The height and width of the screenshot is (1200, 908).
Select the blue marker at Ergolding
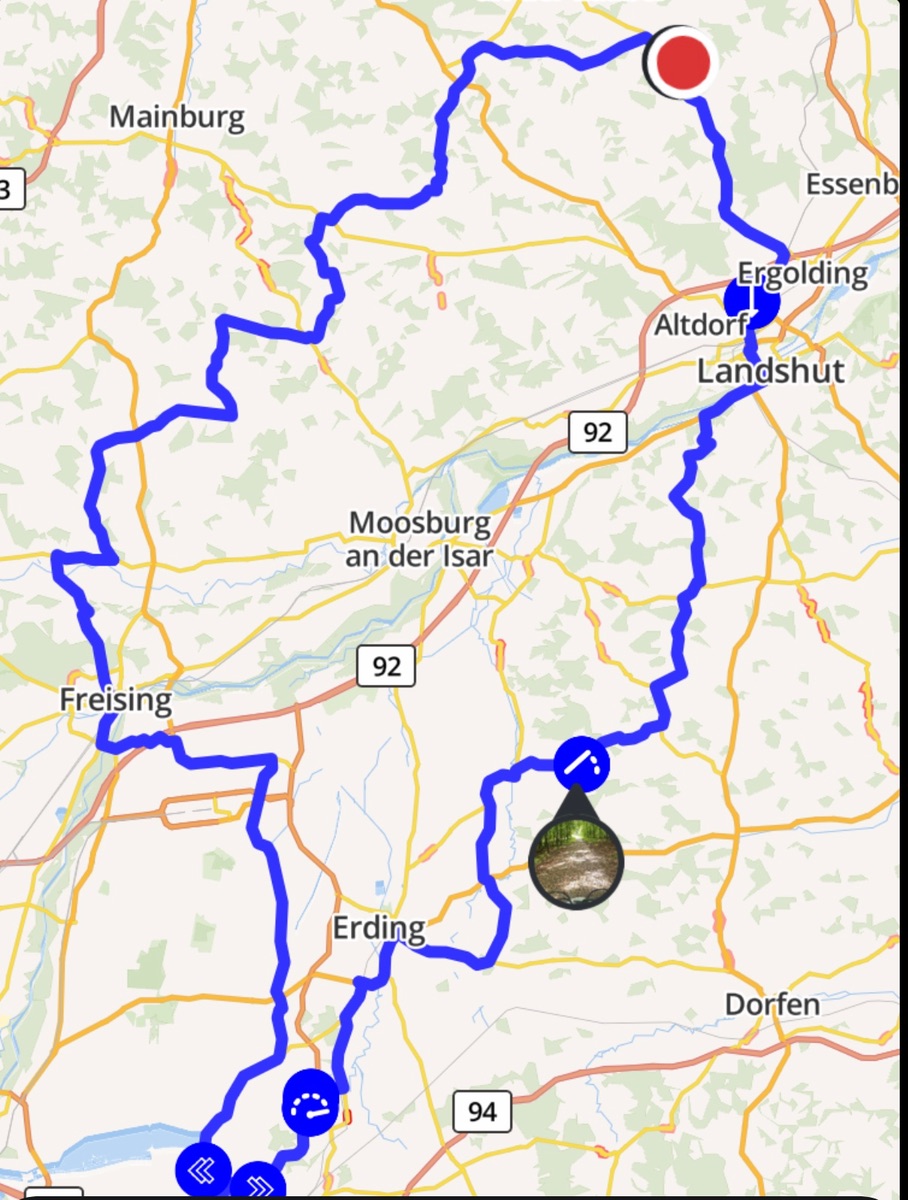(751, 301)
